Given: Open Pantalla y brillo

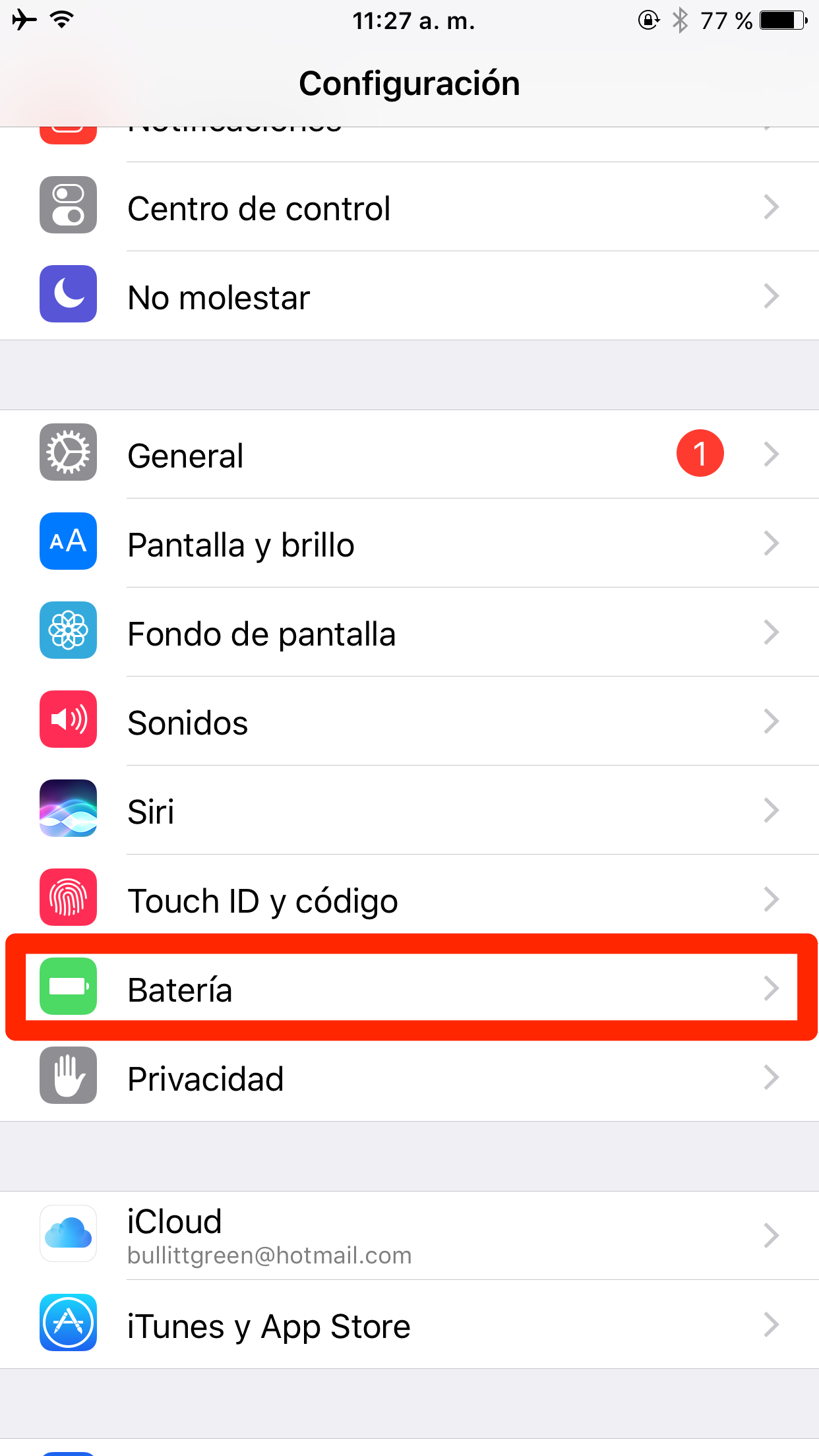Looking at the screenshot, I should [409, 544].
